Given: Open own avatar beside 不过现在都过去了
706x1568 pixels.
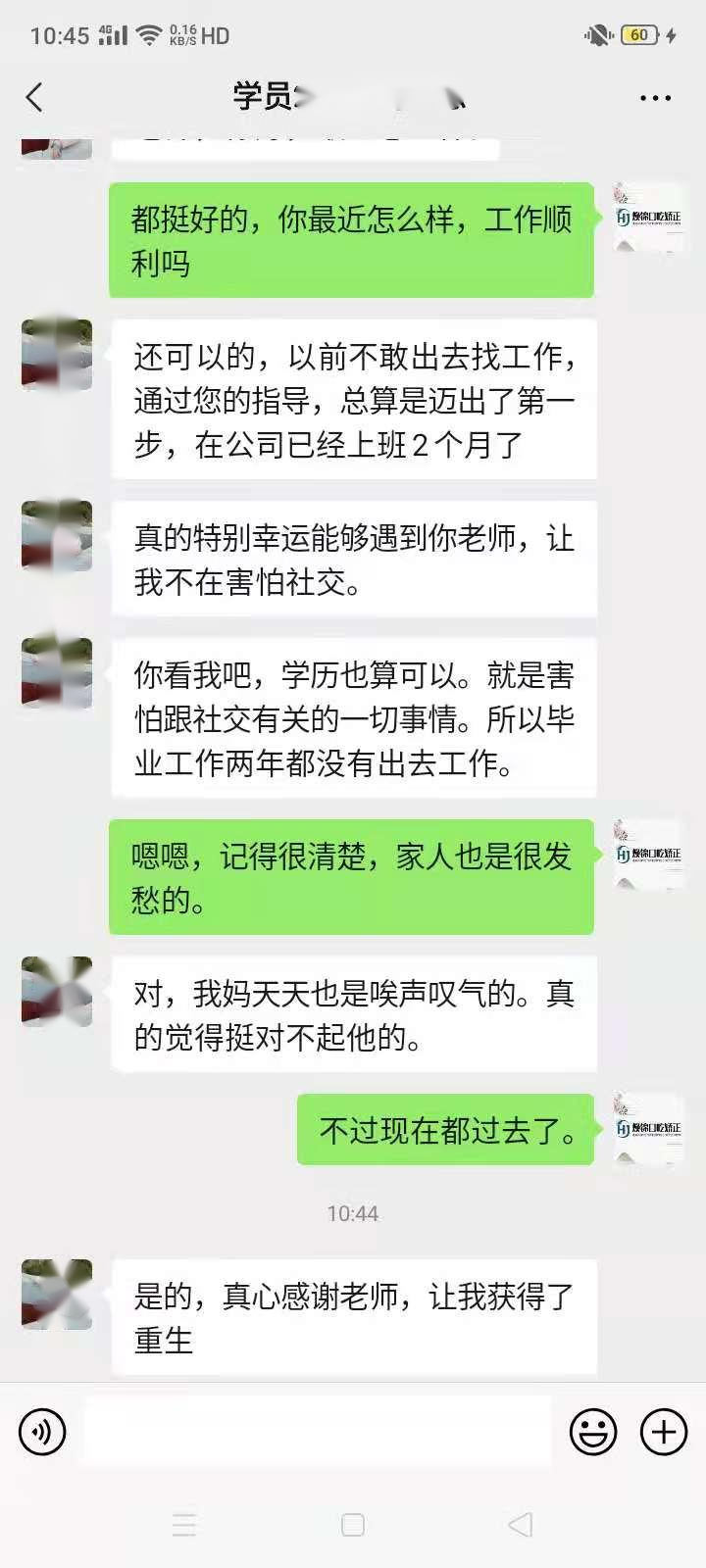Looking at the screenshot, I should [648, 1128].
